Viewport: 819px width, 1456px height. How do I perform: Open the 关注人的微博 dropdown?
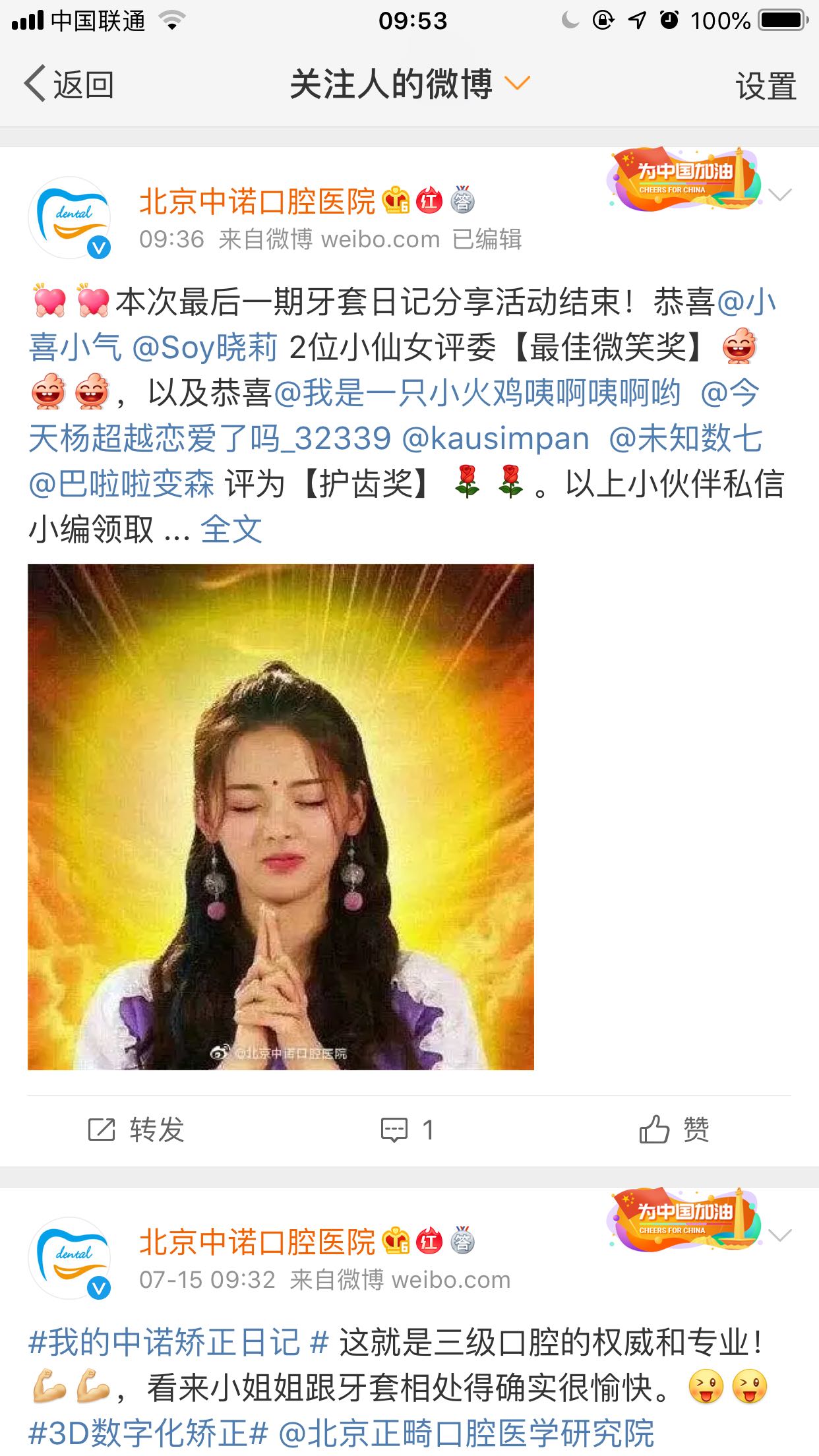coord(409,84)
